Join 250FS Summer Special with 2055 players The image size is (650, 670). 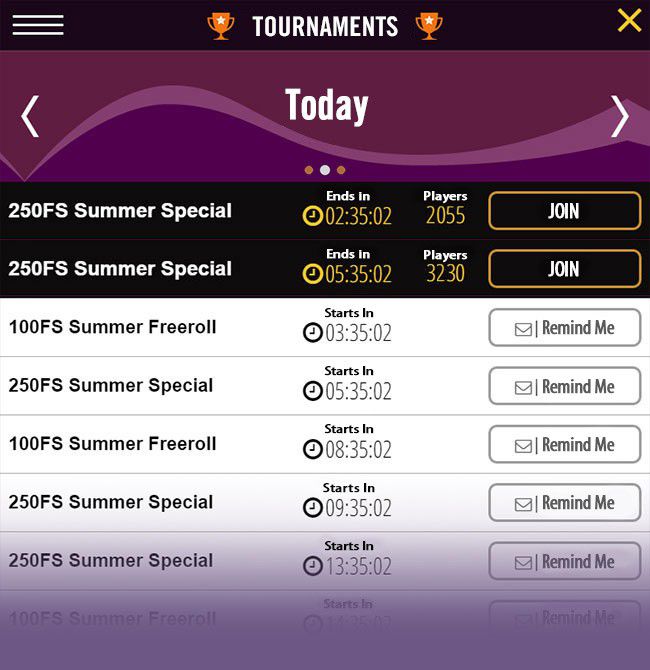[x=564, y=211]
